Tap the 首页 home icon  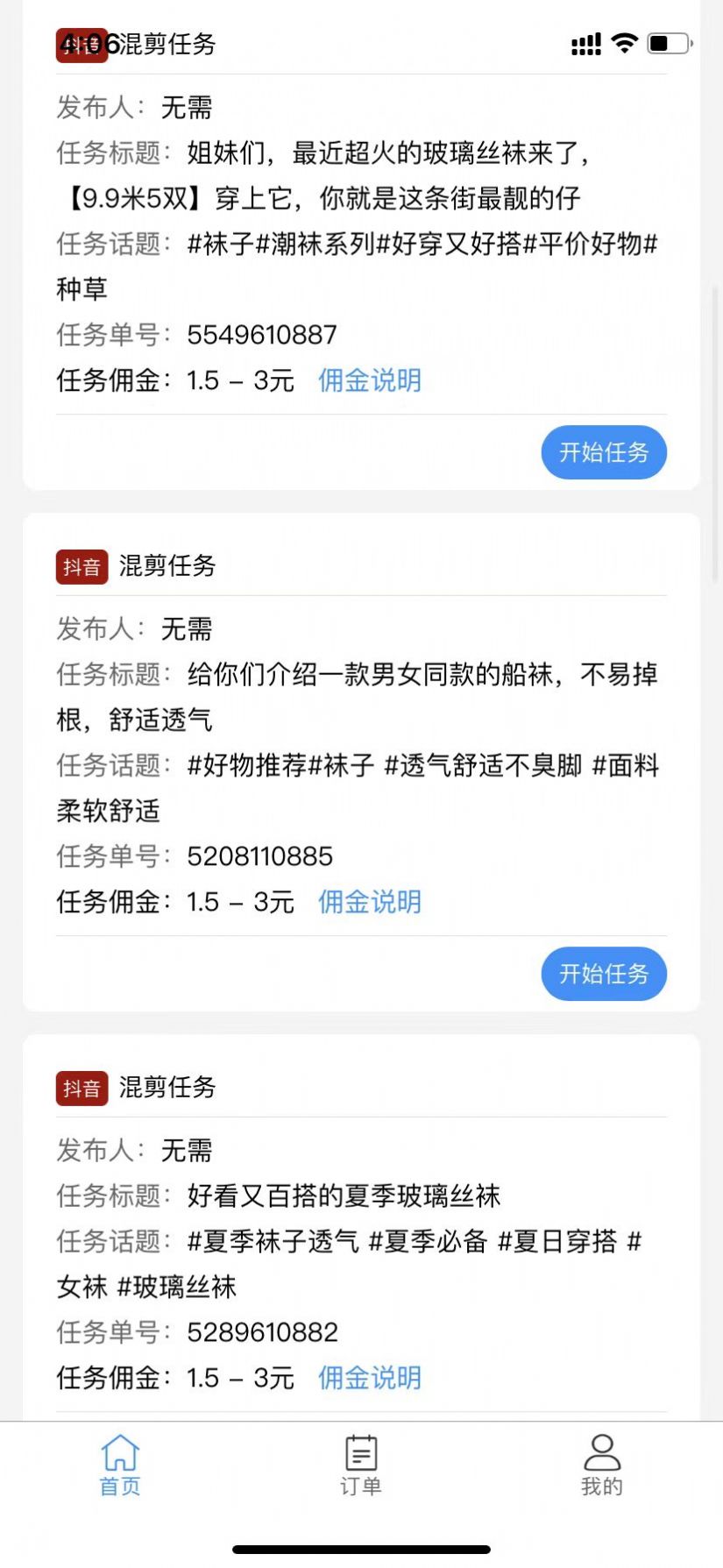(x=119, y=1453)
